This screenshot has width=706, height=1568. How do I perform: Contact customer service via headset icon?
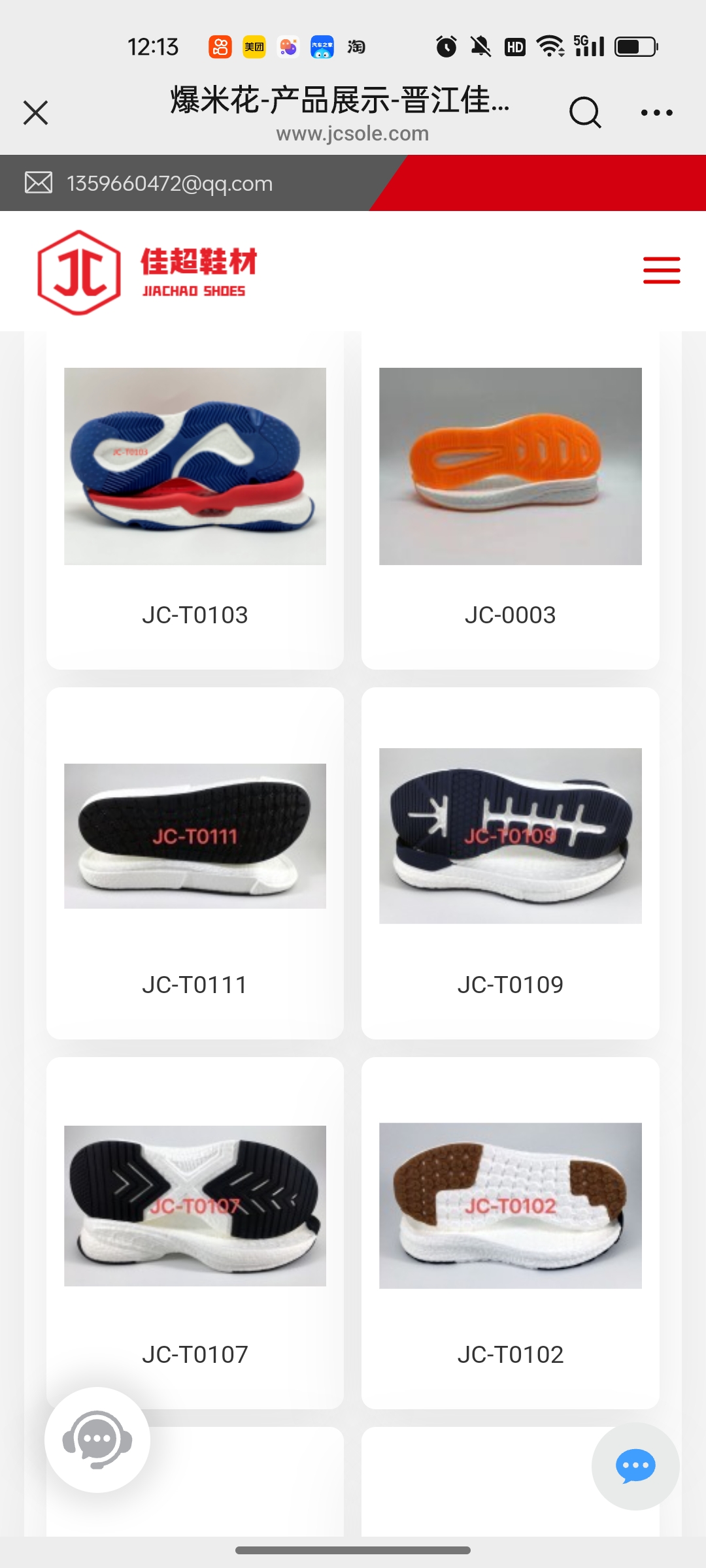click(x=97, y=1439)
